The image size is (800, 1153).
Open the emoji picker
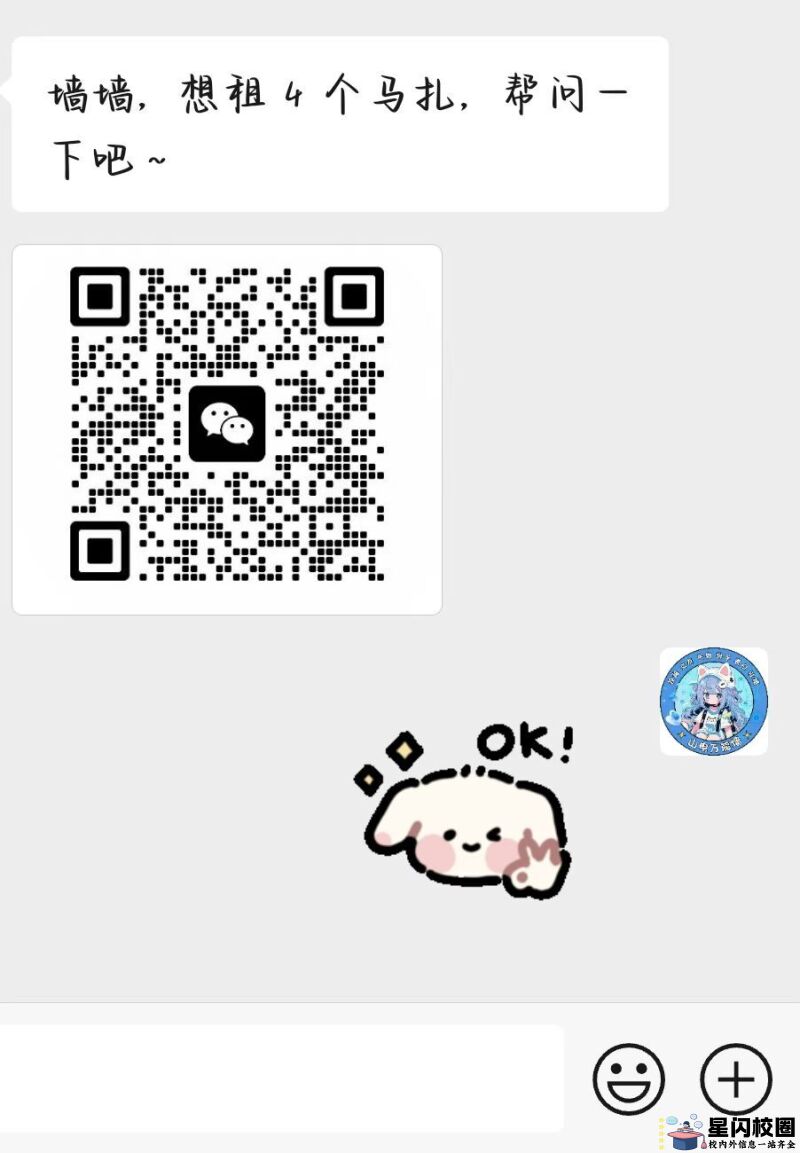click(x=628, y=1079)
